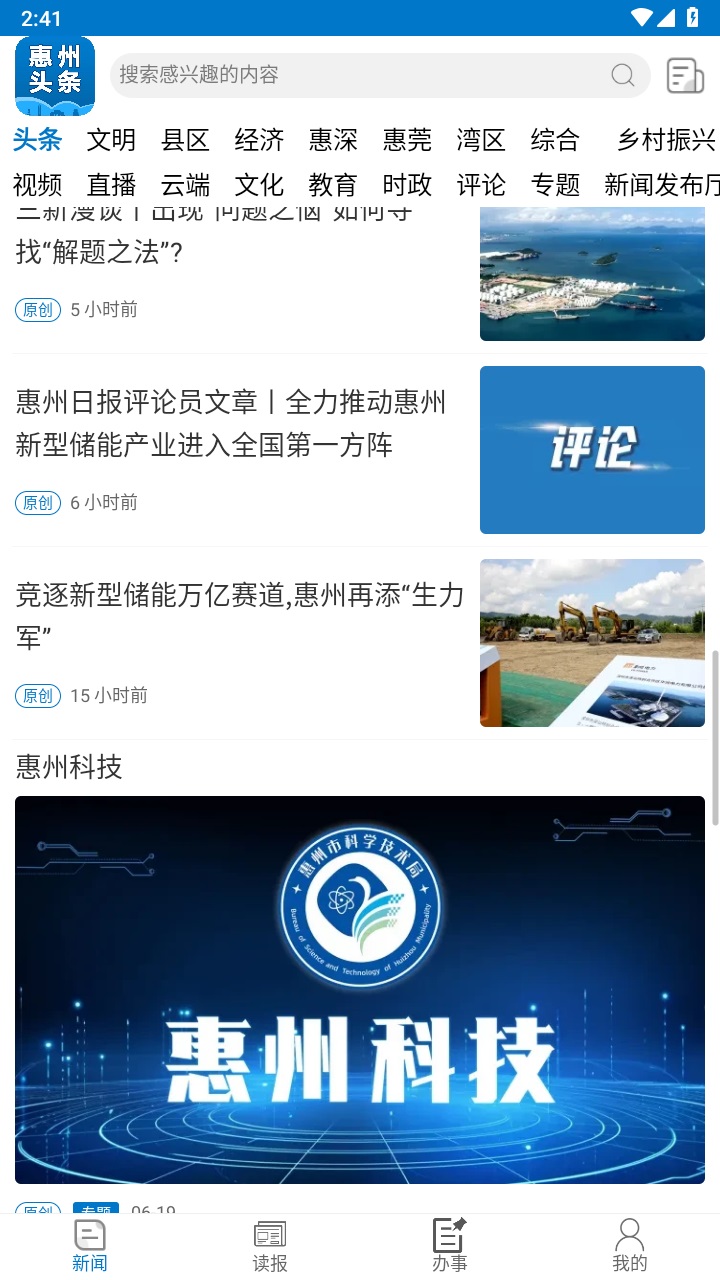
Task: Tap the 惠州头条 app logo
Action: click(53, 75)
